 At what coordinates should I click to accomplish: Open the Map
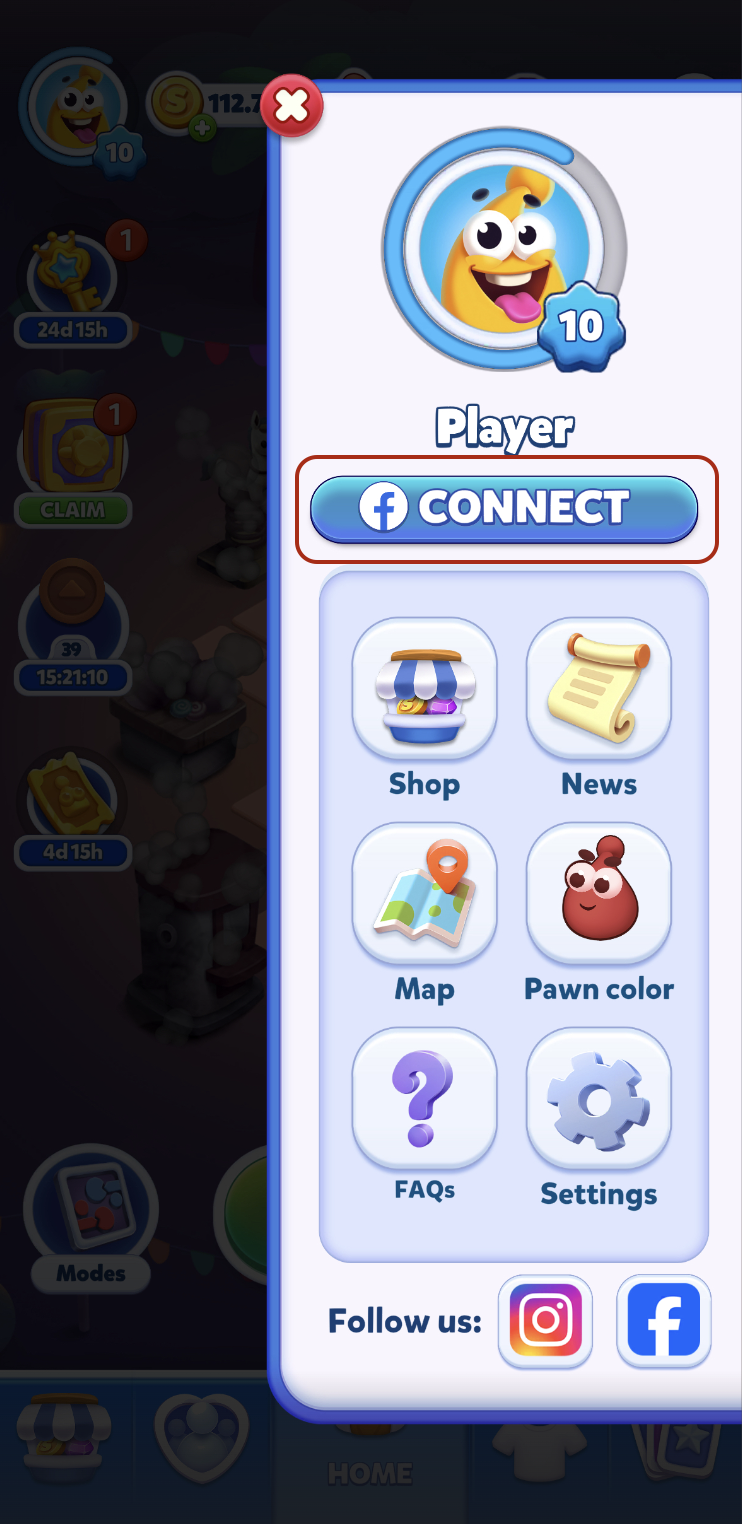[x=424, y=895]
